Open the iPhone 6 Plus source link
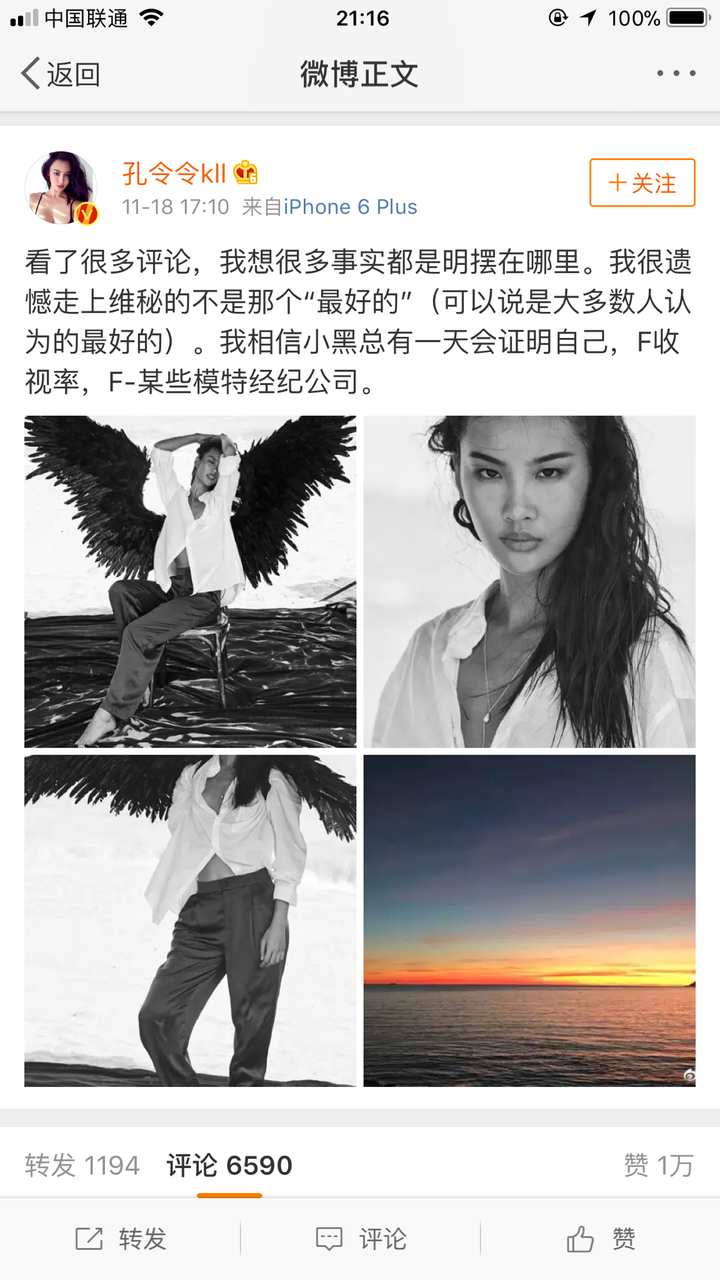This screenshot has height=1280, width=720. (354, 208)
